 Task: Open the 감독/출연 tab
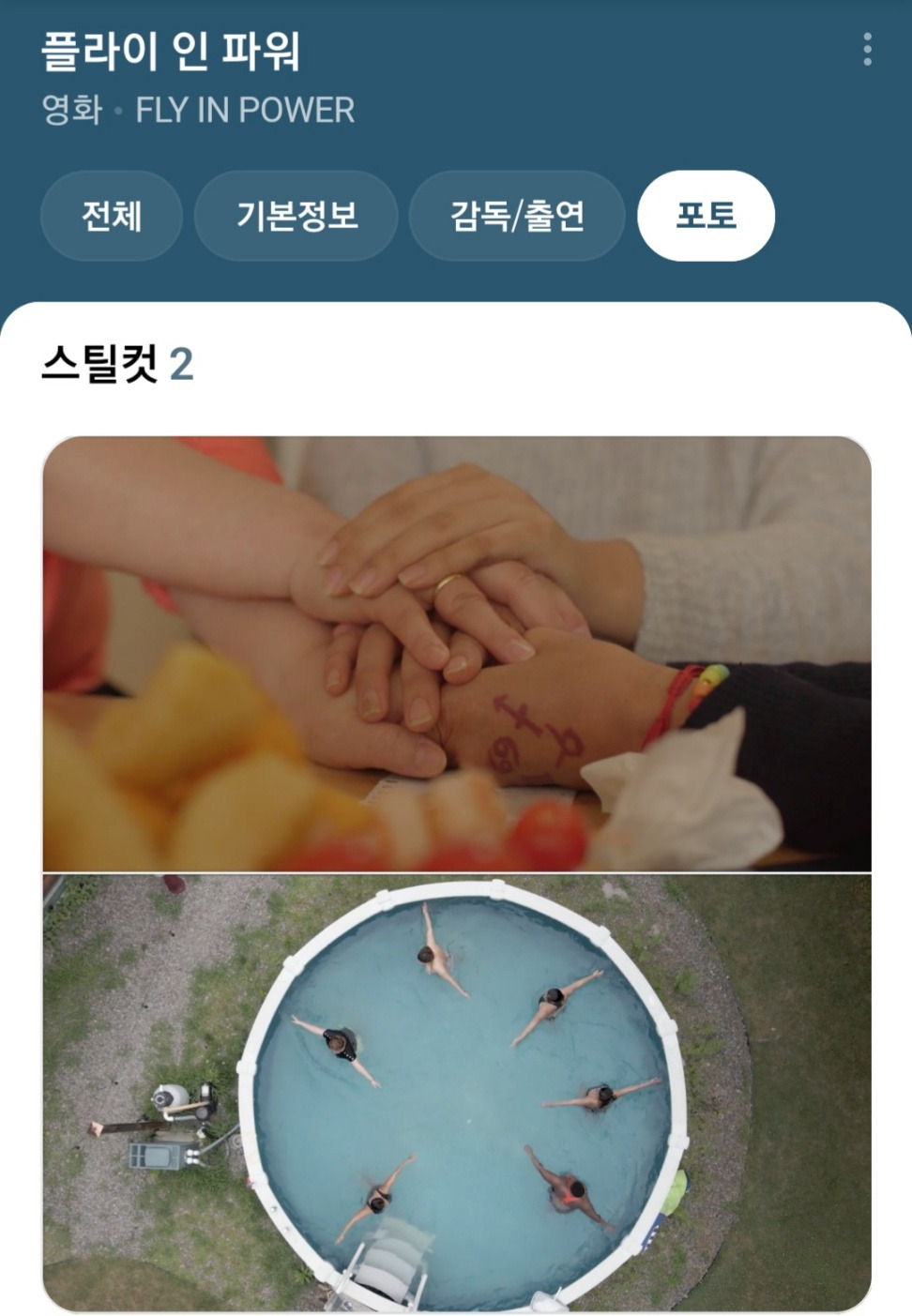click(515, 216)
